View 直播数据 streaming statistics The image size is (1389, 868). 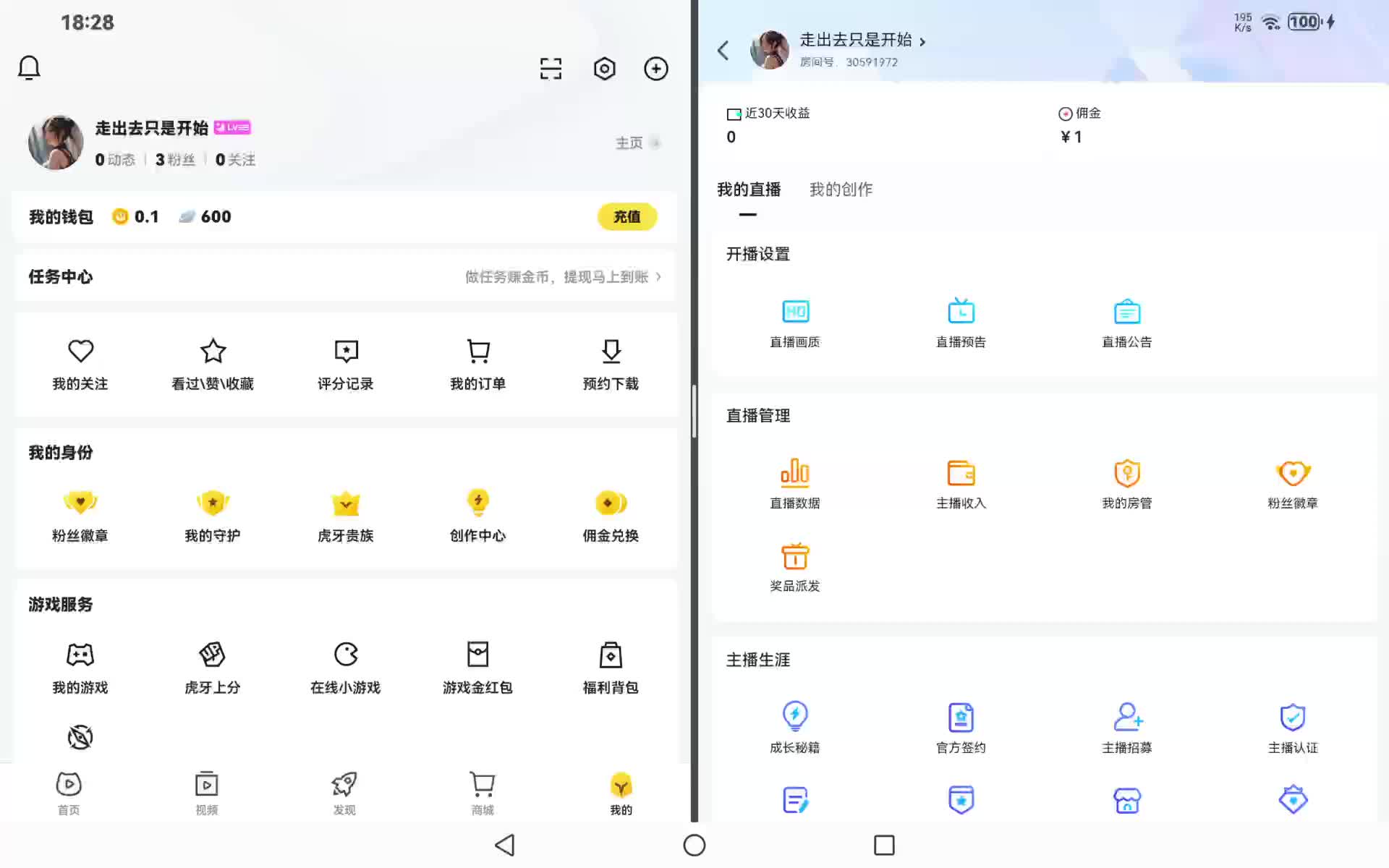(x=795, y=484)
